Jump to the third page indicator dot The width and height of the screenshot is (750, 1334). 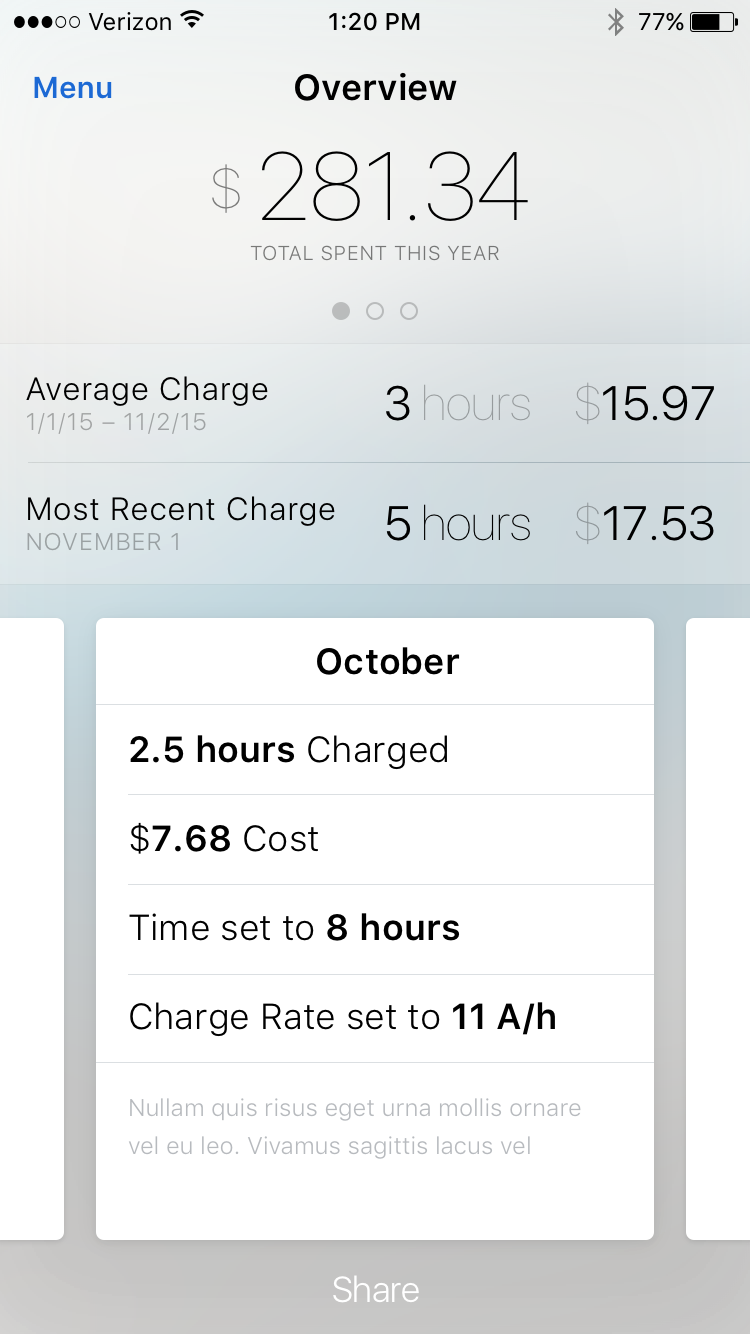pos(409,311)
